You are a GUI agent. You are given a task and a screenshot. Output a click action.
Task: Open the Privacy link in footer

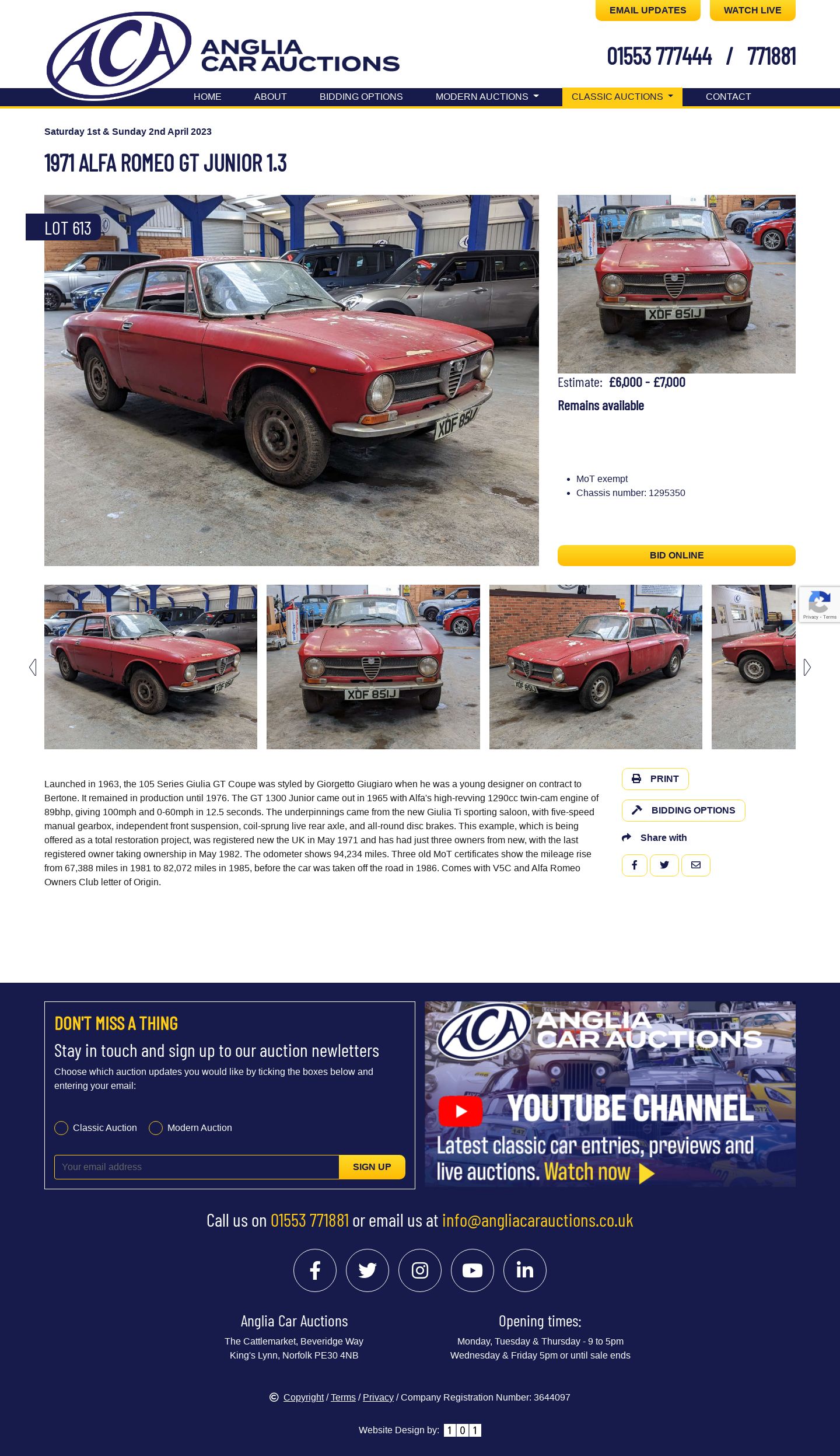click(378, 1398)
